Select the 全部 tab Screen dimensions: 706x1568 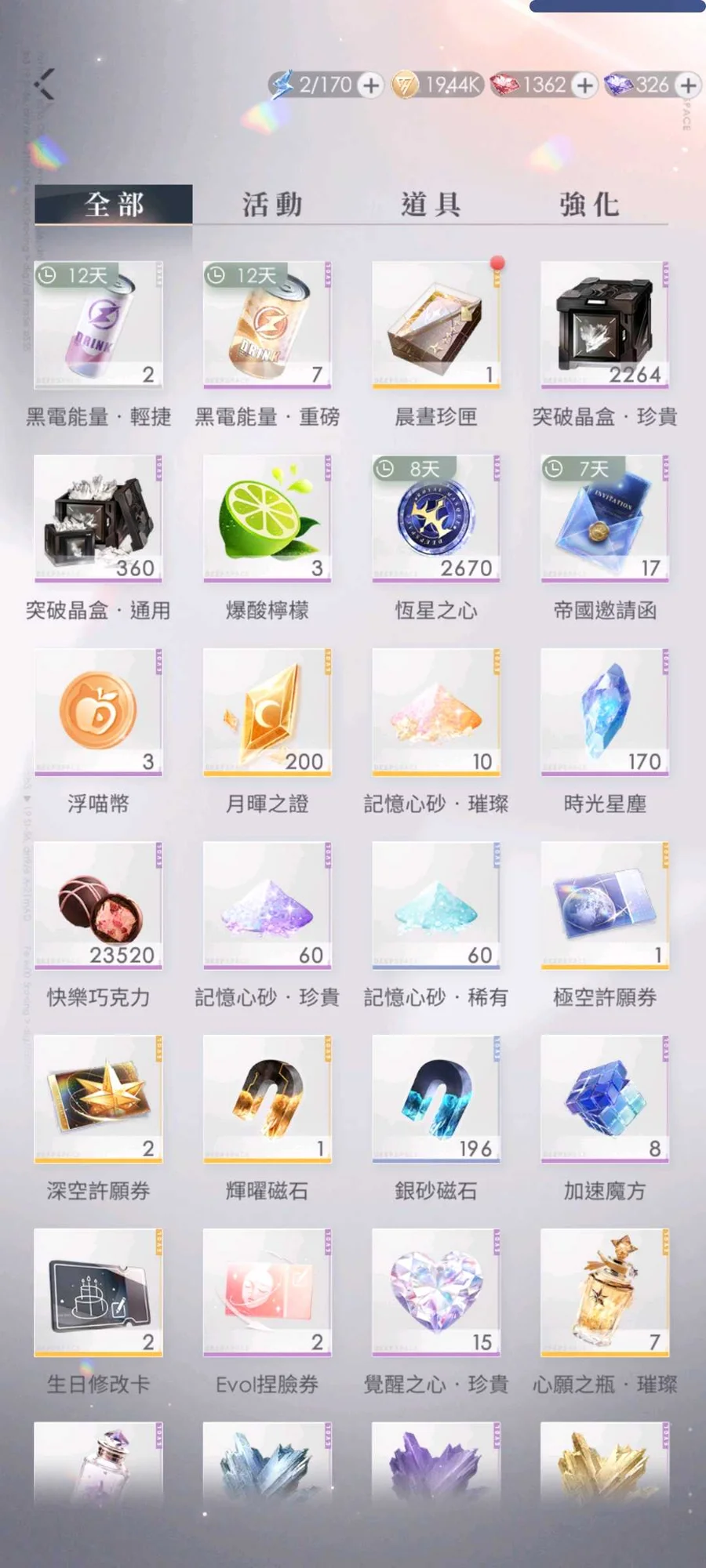click(x=114, y=205)
